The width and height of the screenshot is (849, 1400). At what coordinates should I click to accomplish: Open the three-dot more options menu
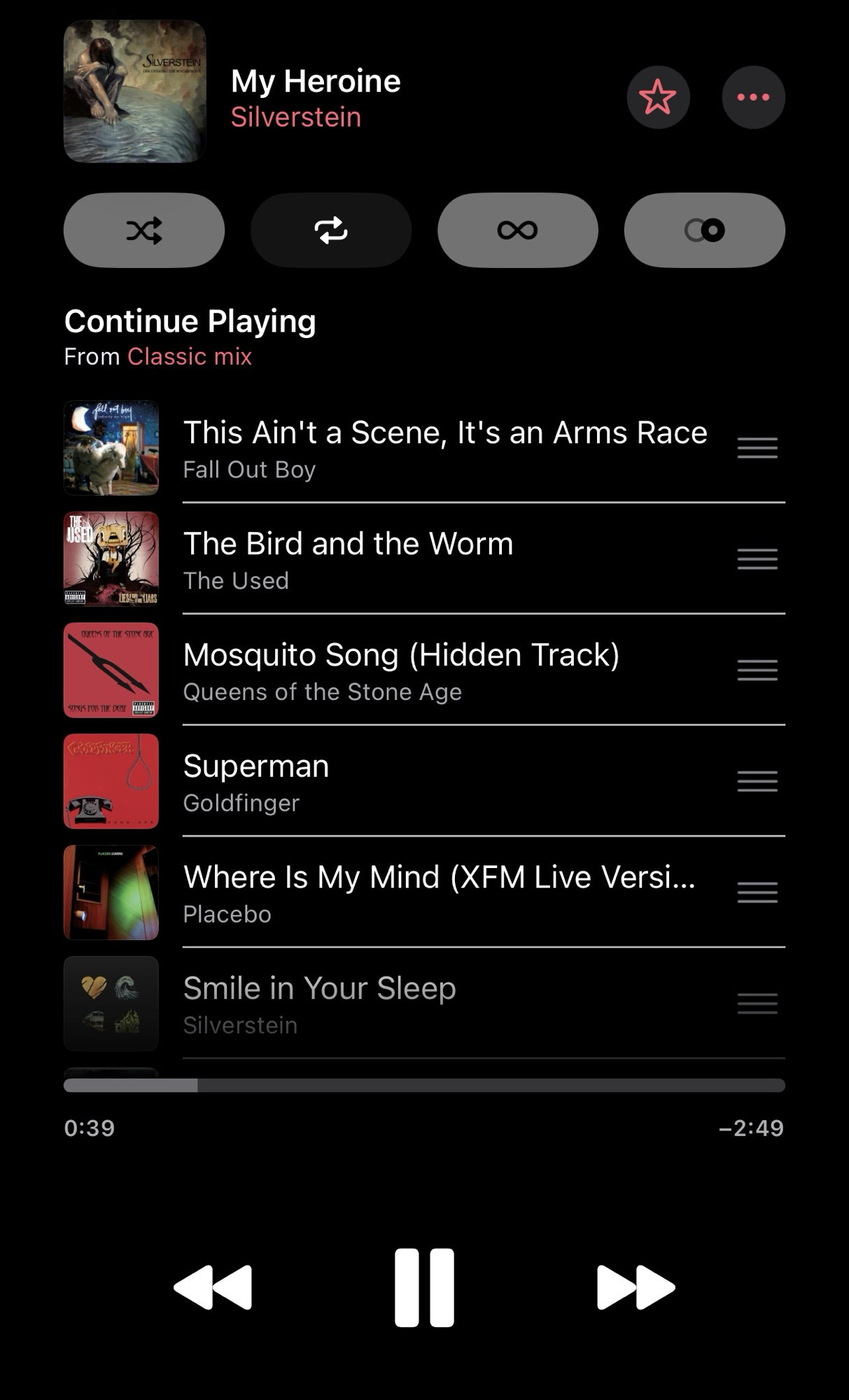pos(753,97)
